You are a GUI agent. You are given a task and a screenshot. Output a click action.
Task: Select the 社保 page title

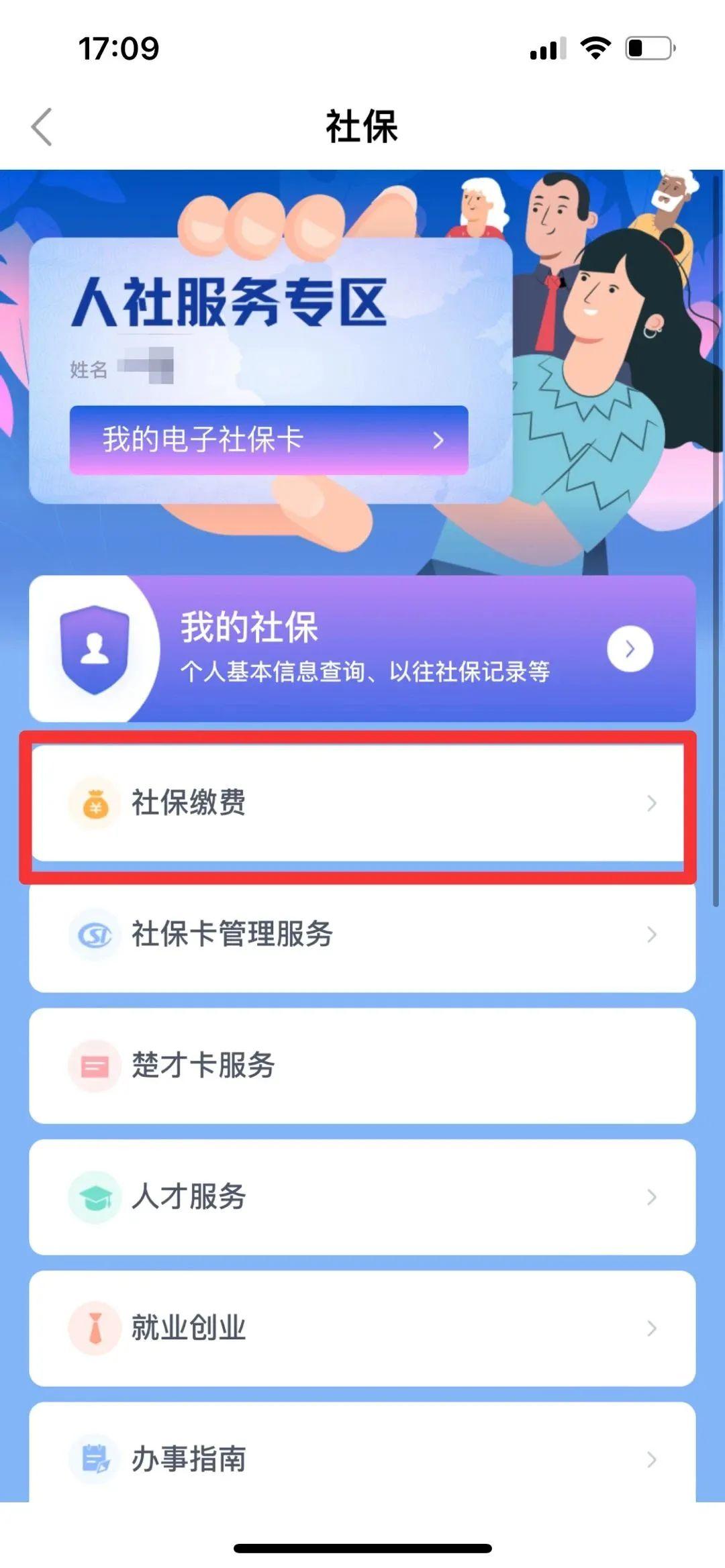tap(362, 126)
